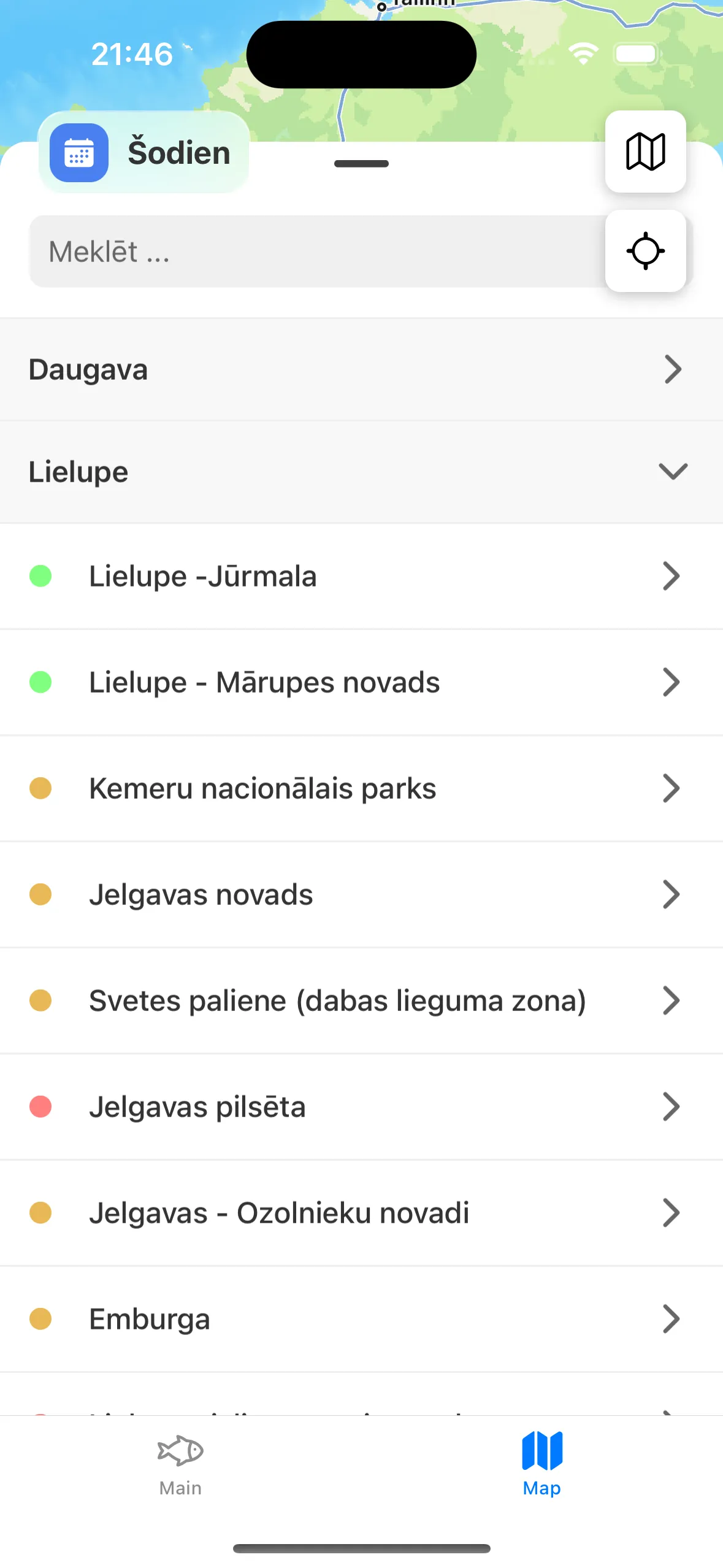Collapse the Lielupe section chevron

pos(673,471)
